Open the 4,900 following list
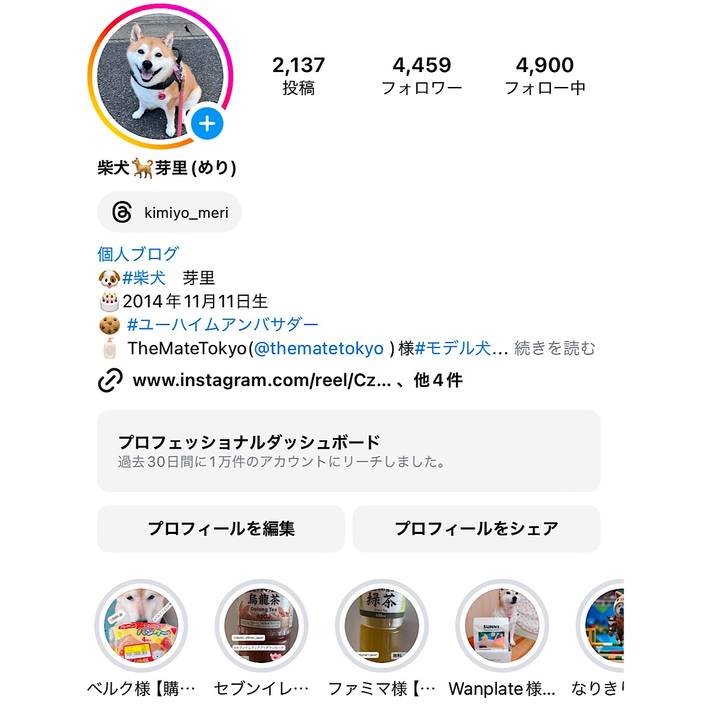The width and height of the screenshot is (720, 720). click(544, 76)
